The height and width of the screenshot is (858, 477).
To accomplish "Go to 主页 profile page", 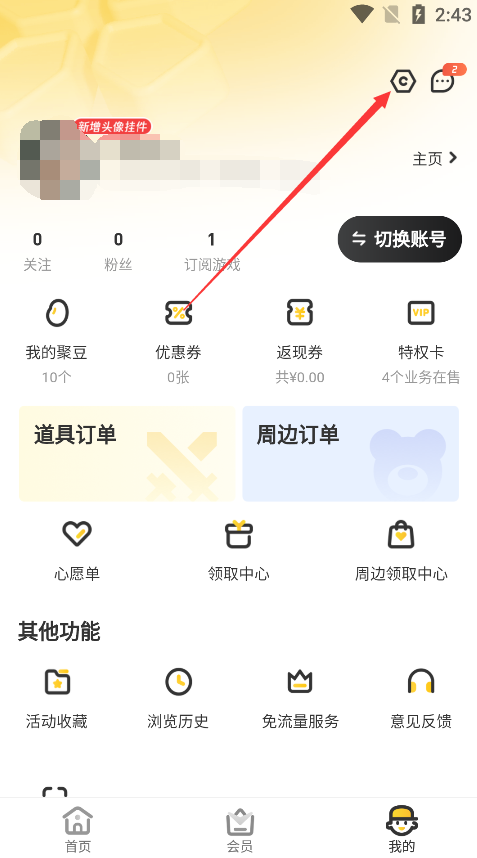I will pos(435,158).
